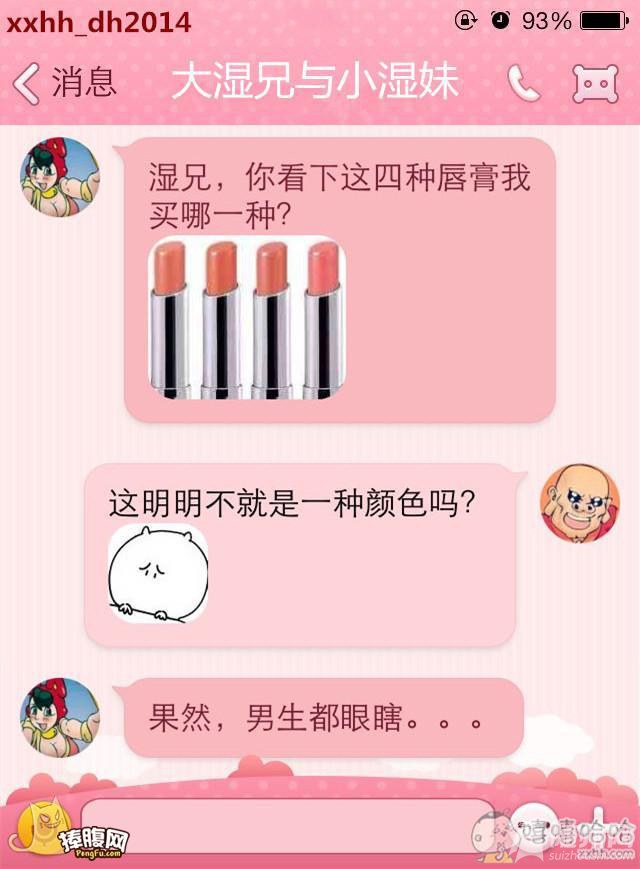Go back to the 消息 list

pyautogui.click(x=65, y=83)
